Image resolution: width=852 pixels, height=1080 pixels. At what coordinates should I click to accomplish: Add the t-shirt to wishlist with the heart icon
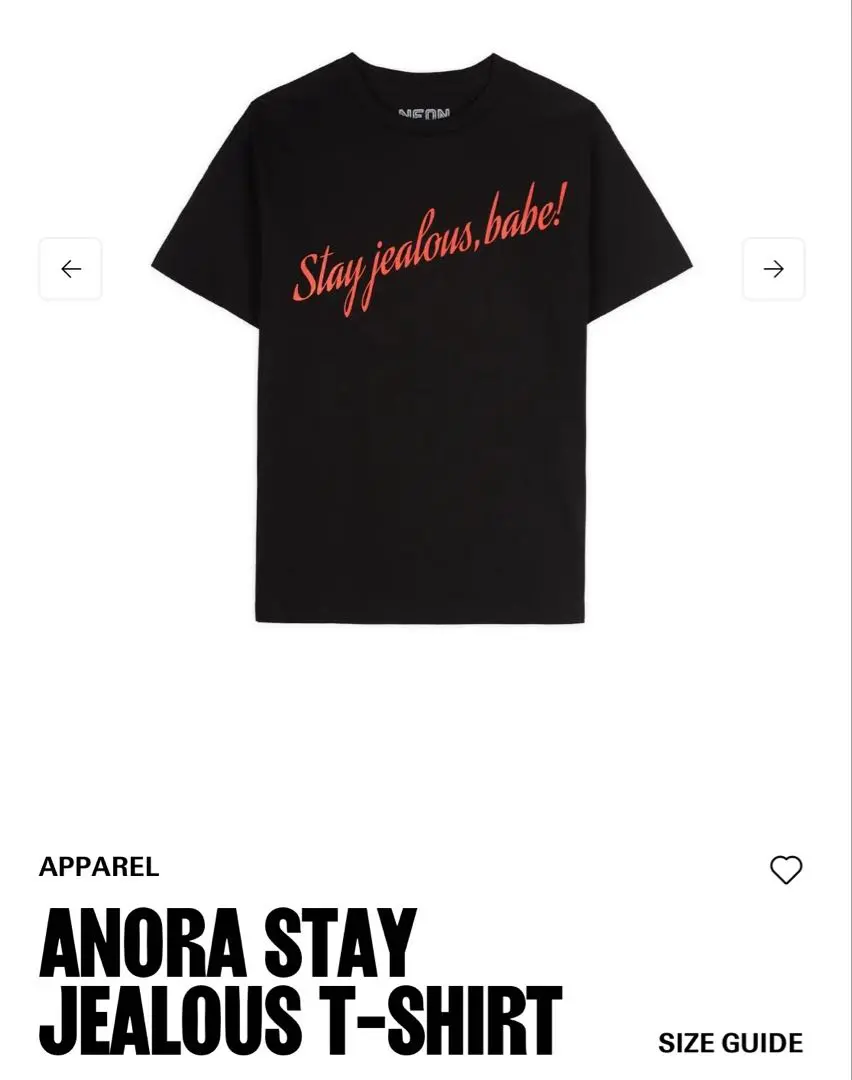click(x=786, y=870)
